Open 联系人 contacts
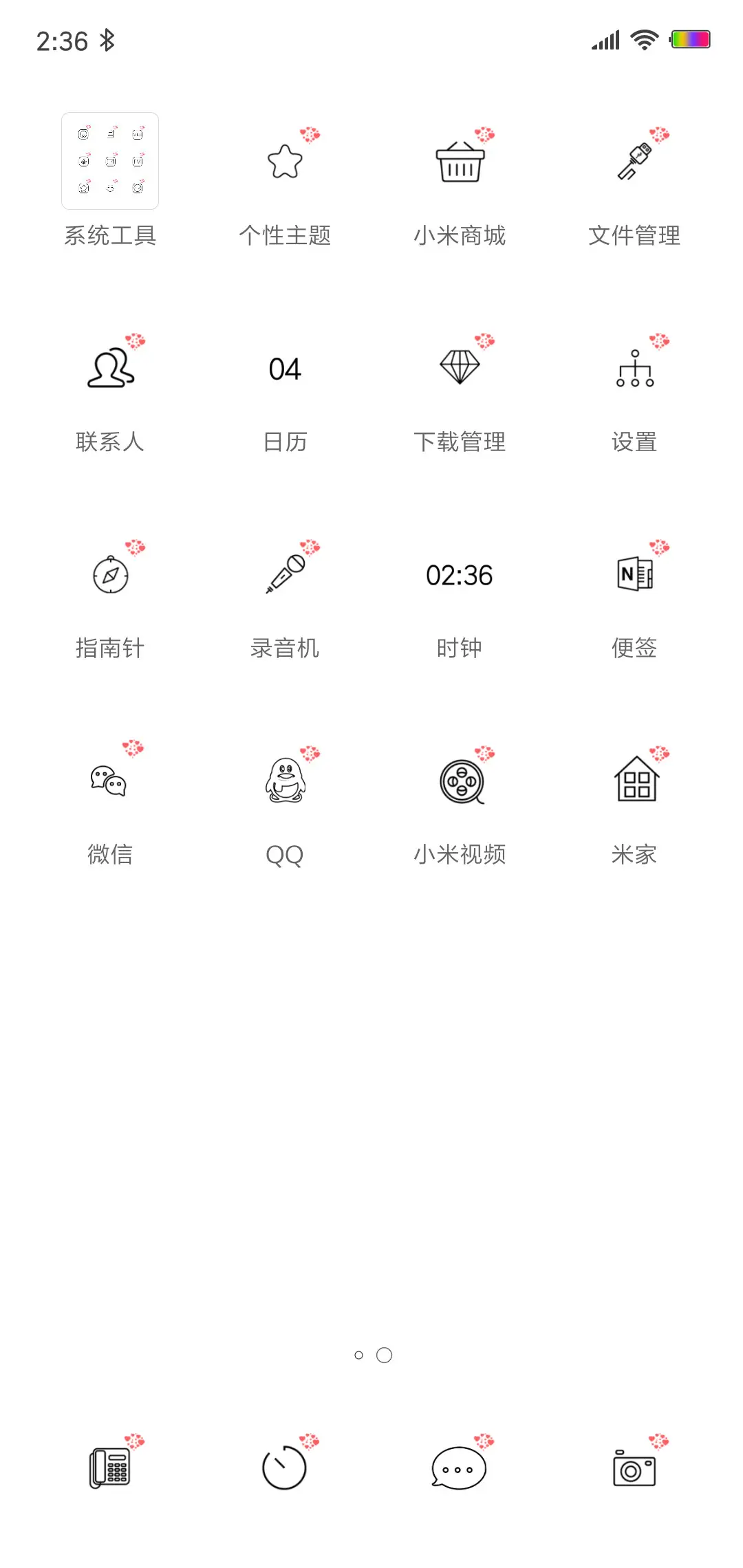 110,368
